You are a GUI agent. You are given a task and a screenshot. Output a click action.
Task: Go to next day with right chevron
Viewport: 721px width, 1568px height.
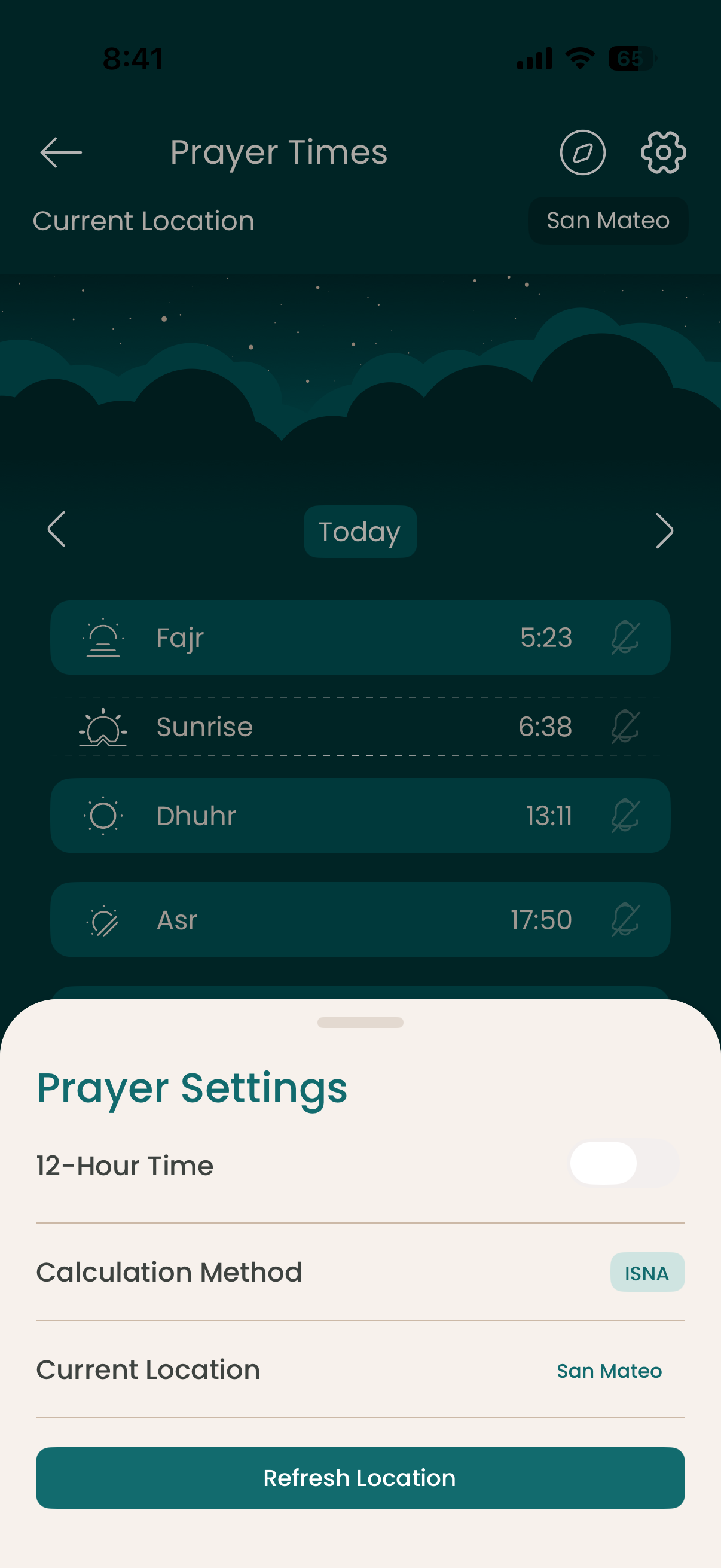pyautogui.click(x=664, y=531)
